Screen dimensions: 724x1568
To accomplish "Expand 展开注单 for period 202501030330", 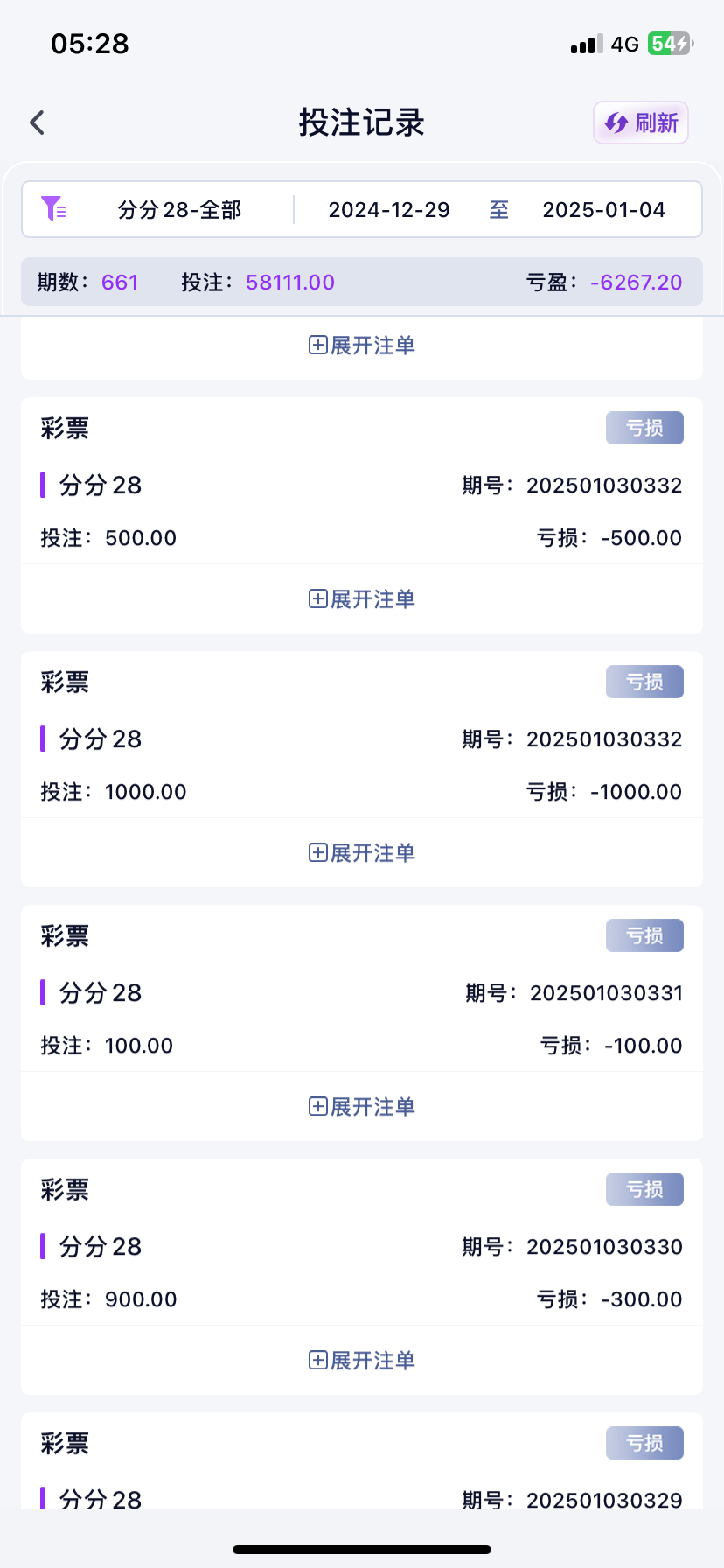I will pyautogui.click(x=362, y=1361).
